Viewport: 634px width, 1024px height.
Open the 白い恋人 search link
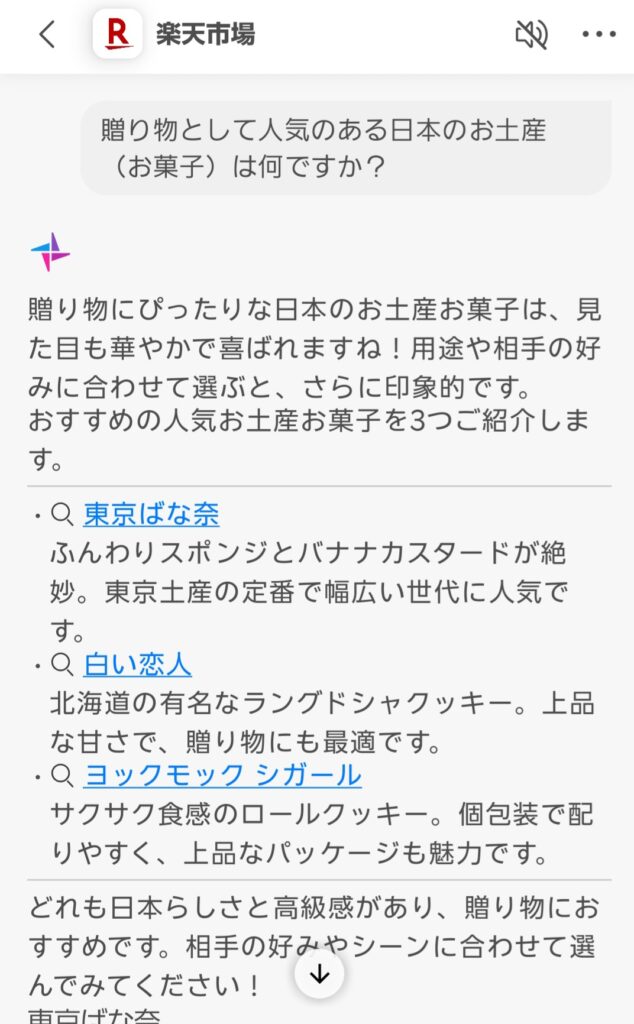pos(137,664)
